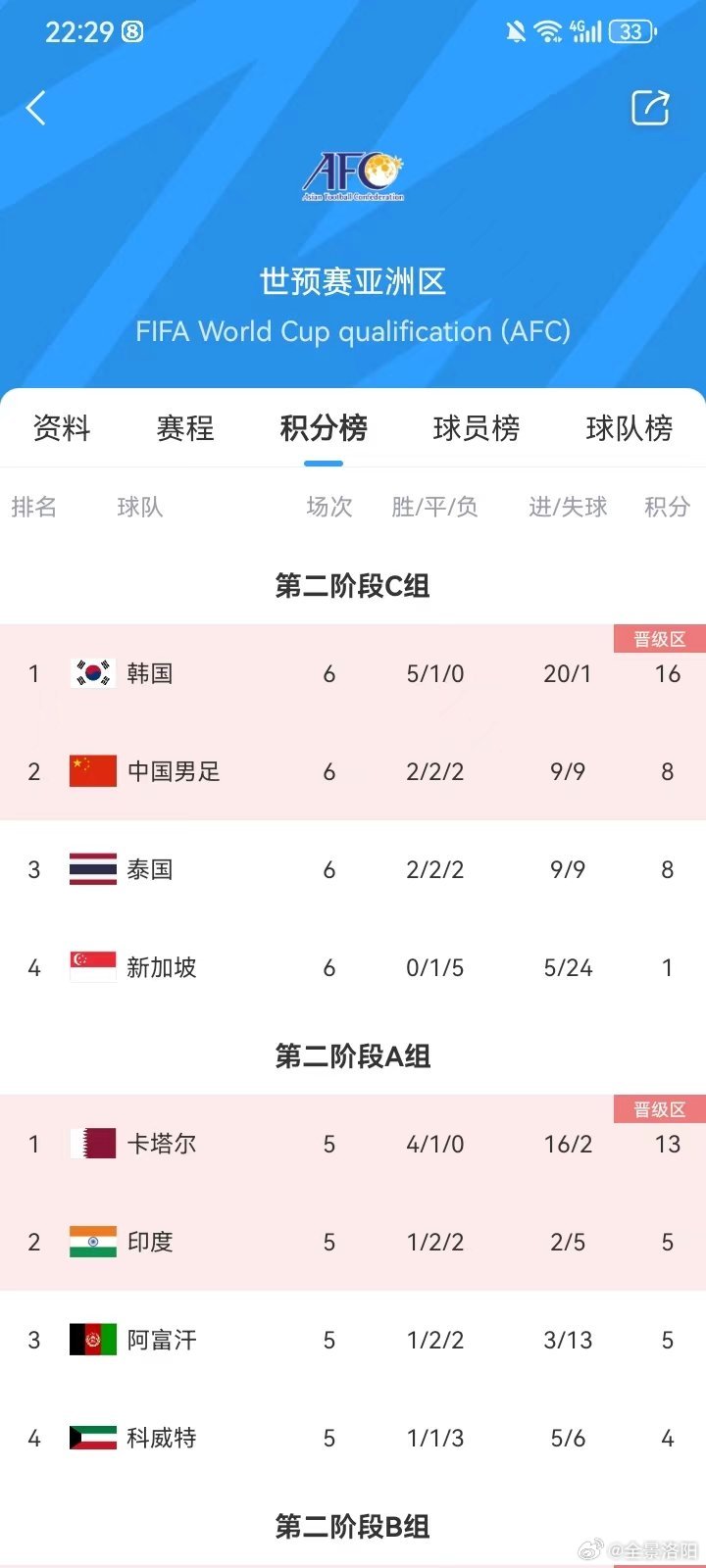Open the share icon at top right
Screen dimensions: 706x1568
tap(650, 108)
